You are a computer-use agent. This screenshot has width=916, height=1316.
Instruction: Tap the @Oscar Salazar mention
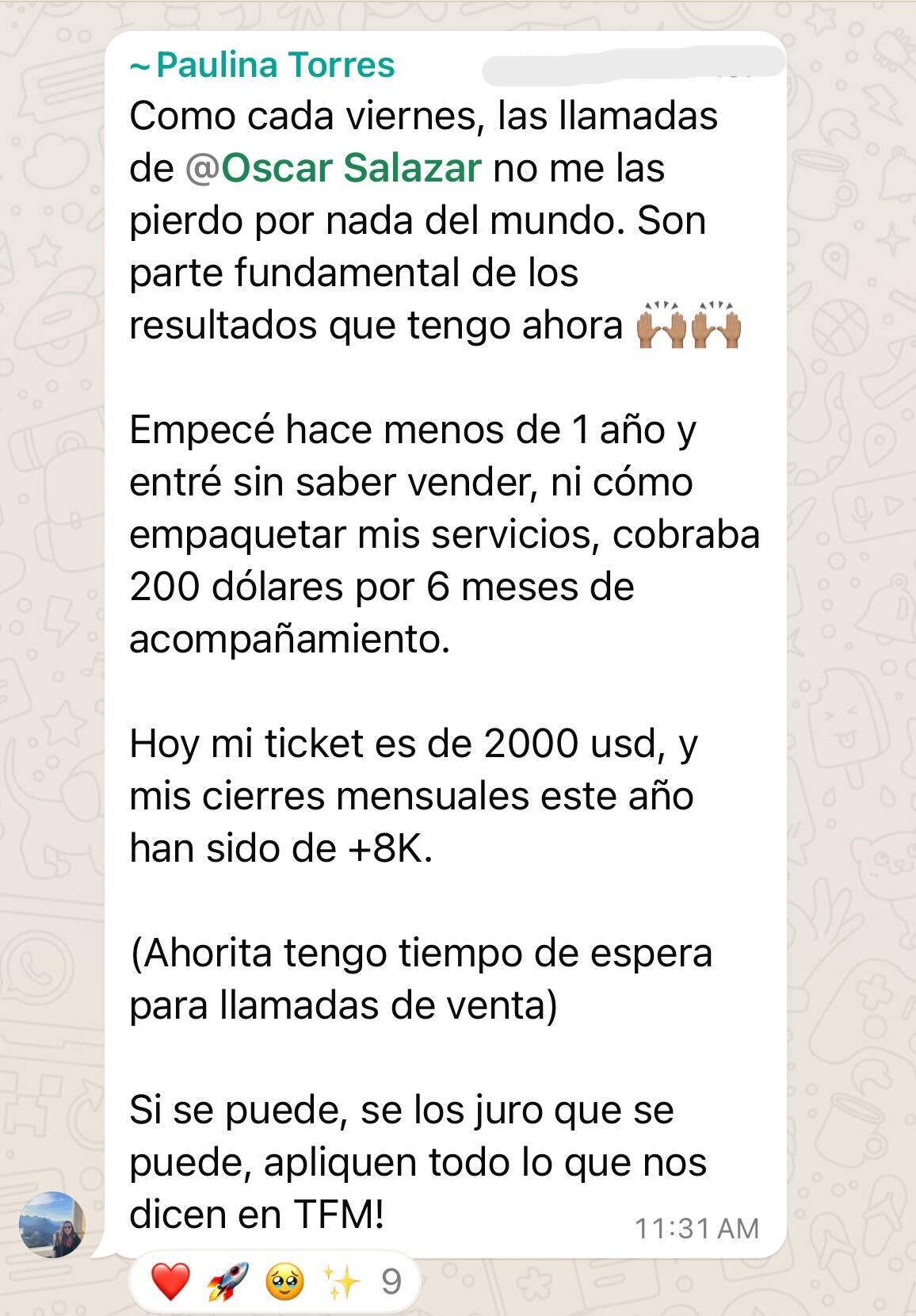[334, 168]
